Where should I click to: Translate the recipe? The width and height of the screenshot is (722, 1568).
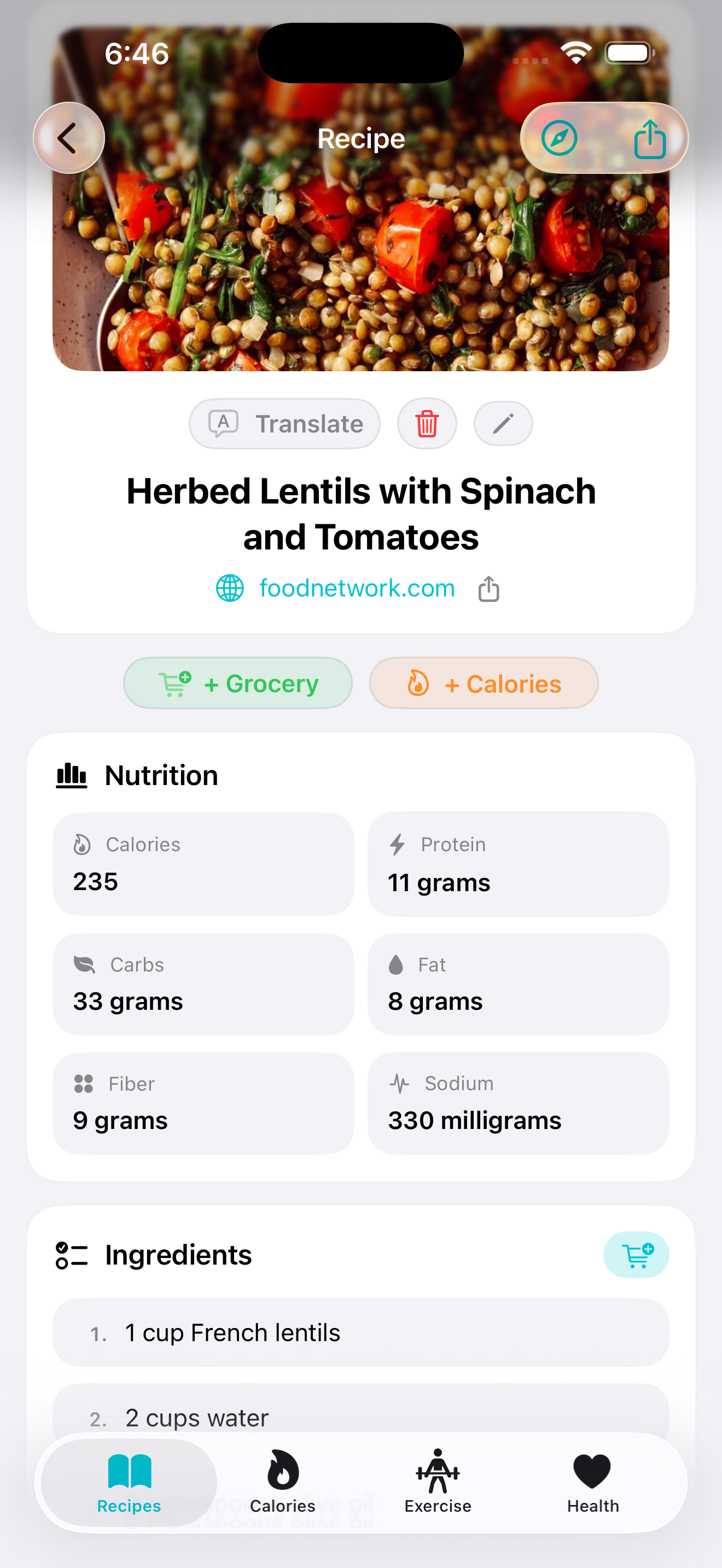tap(284, 423)
